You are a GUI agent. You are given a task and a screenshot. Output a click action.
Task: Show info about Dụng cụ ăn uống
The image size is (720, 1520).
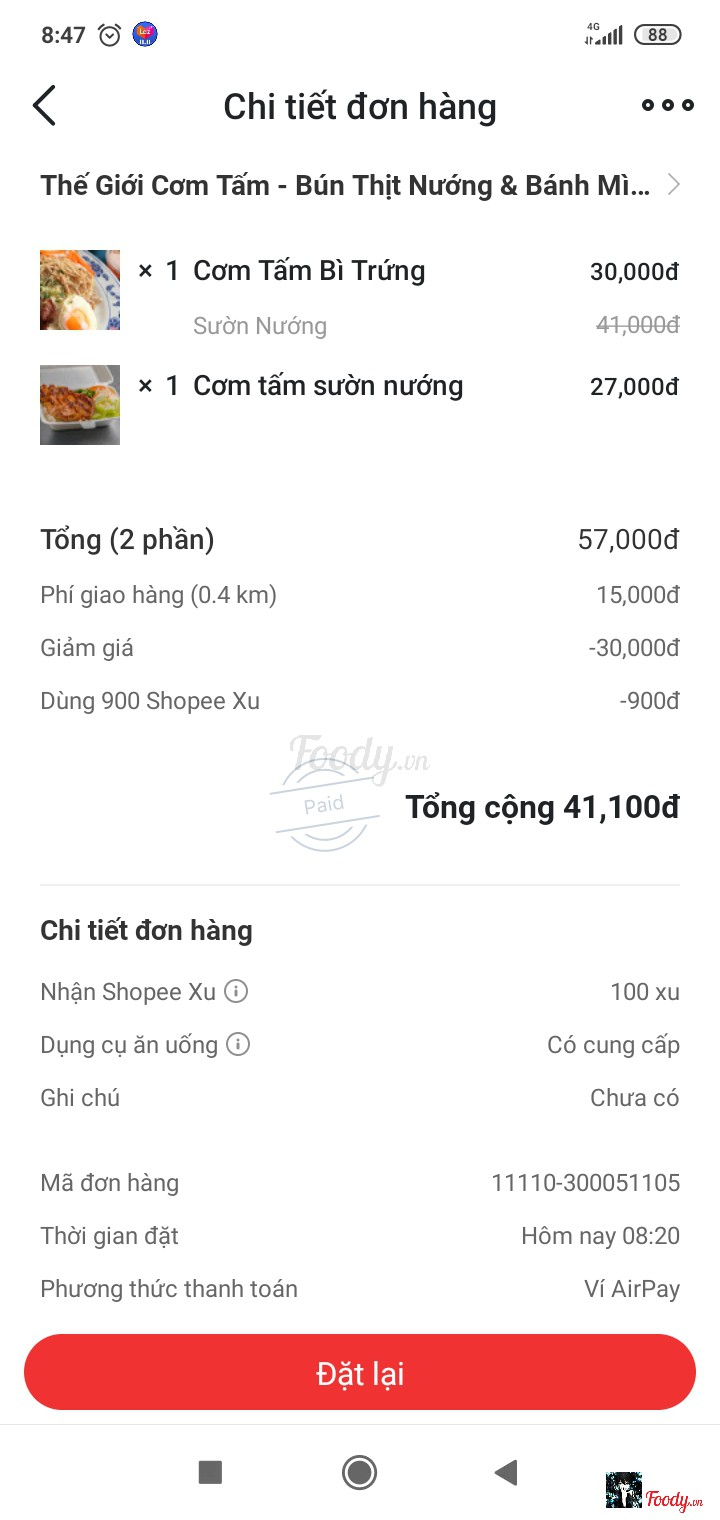[238, 1045]
